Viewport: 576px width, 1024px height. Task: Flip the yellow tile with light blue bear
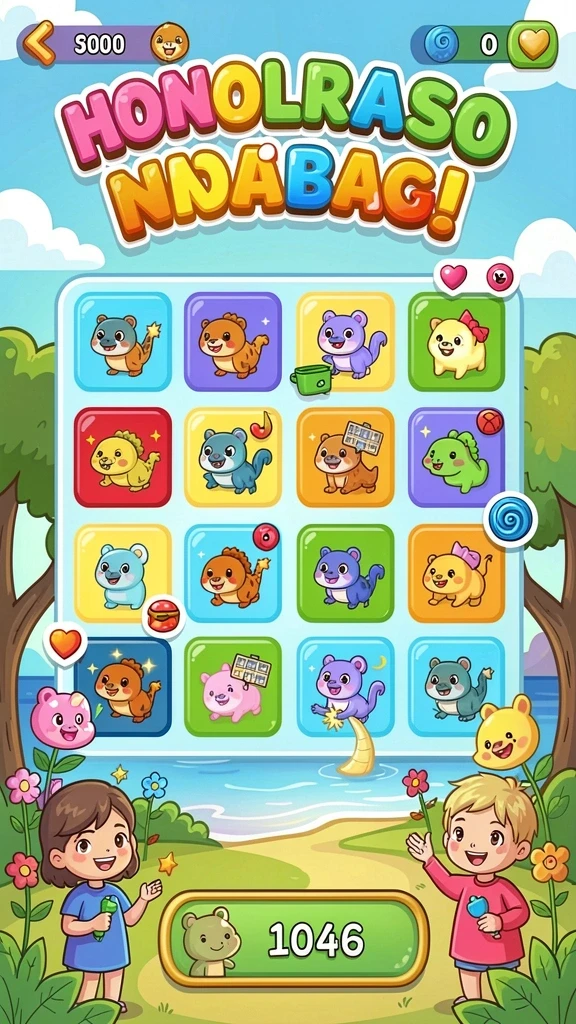(x=123, y=573)
